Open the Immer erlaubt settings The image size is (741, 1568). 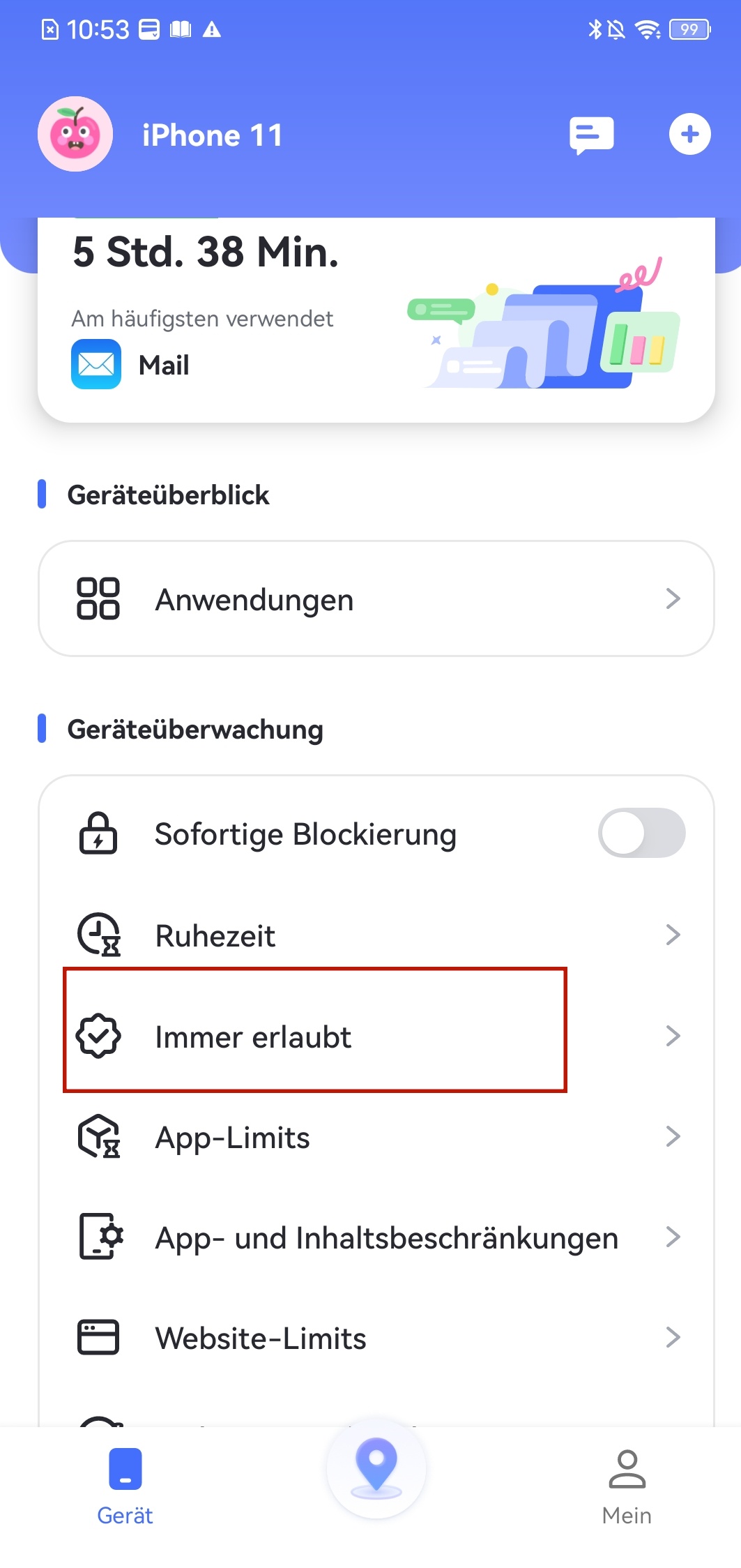(314, 1036)
